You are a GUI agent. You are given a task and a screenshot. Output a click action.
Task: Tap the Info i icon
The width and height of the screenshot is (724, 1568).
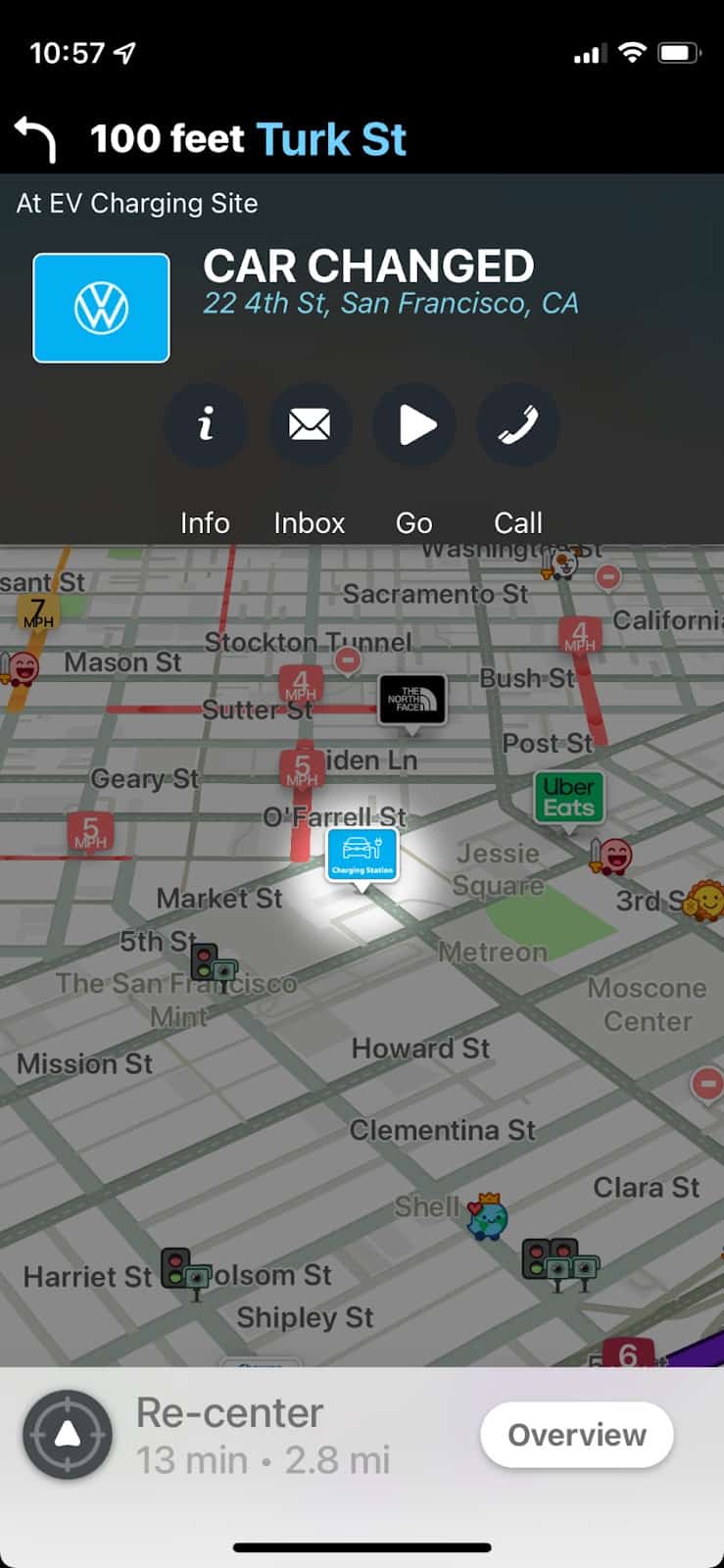[205, 424]
